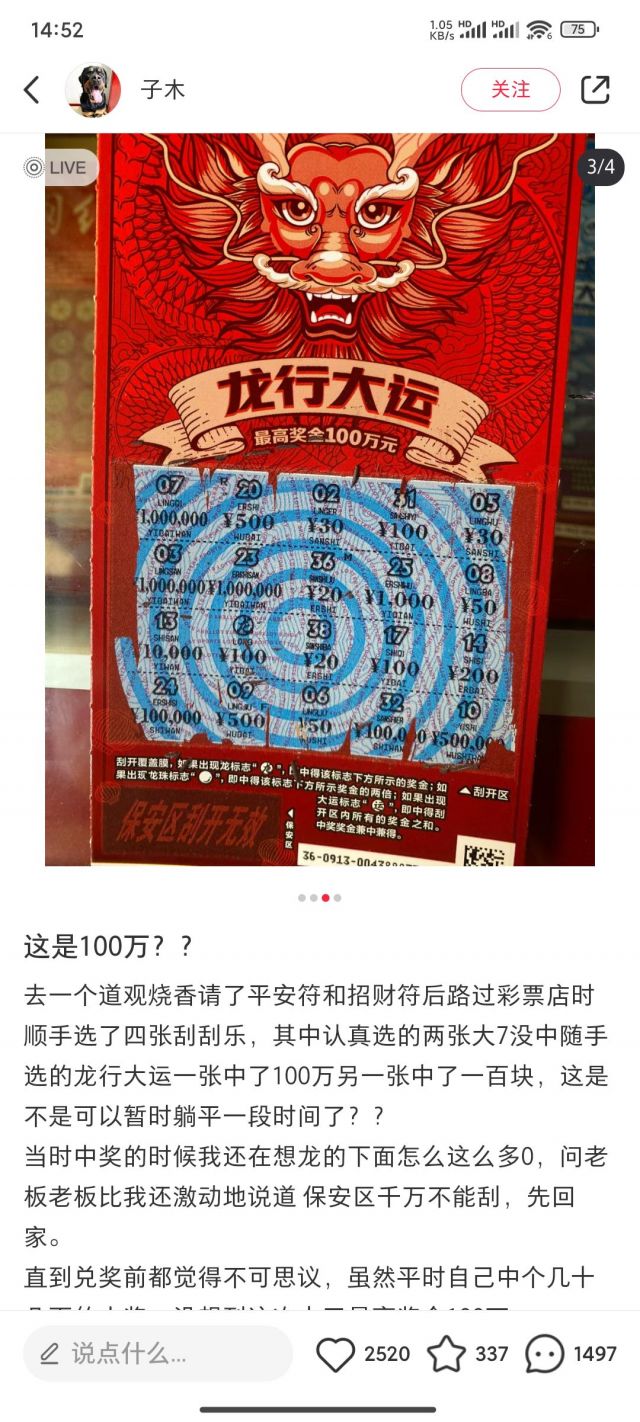This screenshot has height=1422, width=640.
Task: Open the comments section
Action: point(545,1354)
